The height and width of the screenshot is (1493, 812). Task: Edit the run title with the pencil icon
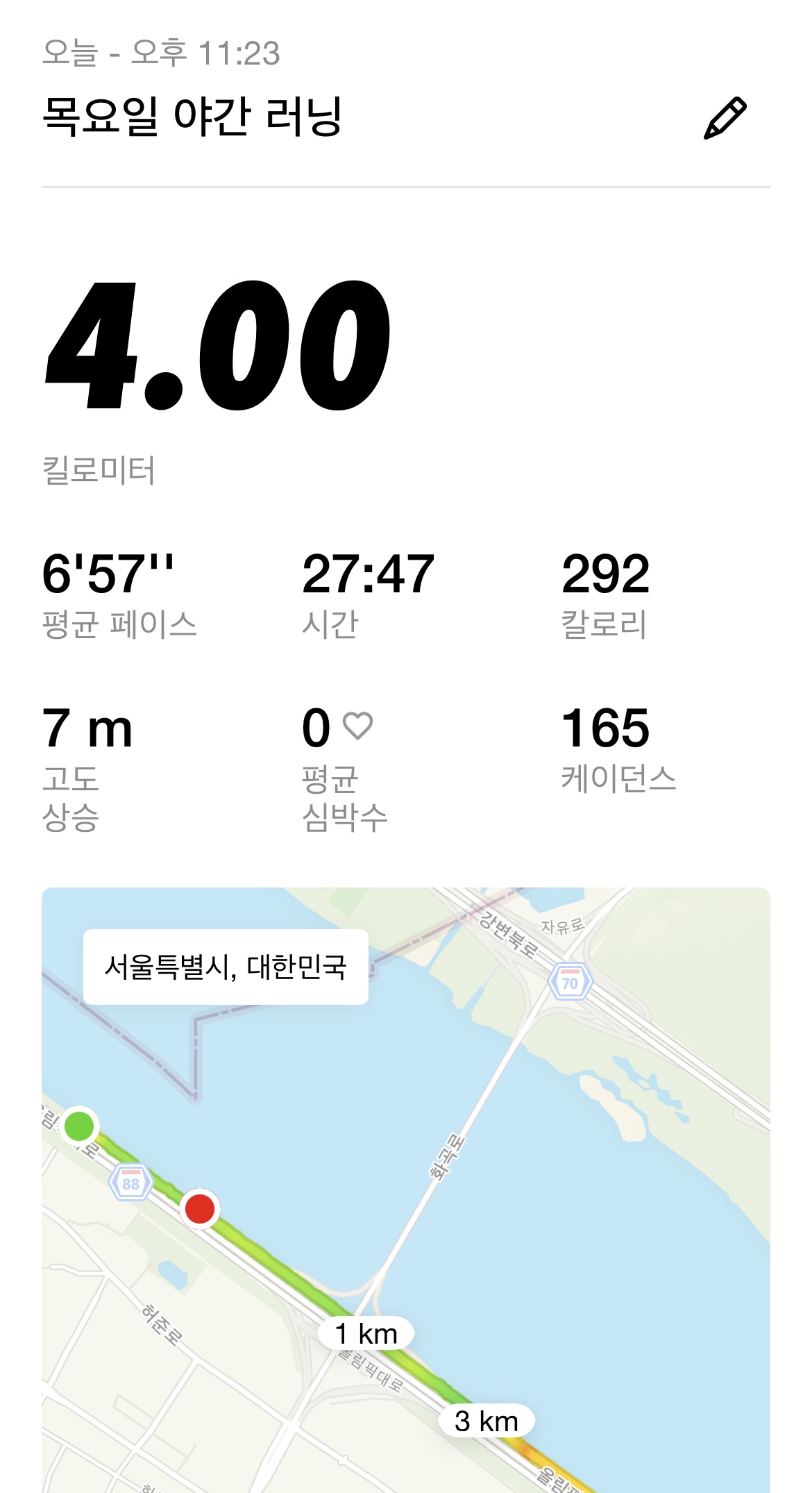[725, 118]
